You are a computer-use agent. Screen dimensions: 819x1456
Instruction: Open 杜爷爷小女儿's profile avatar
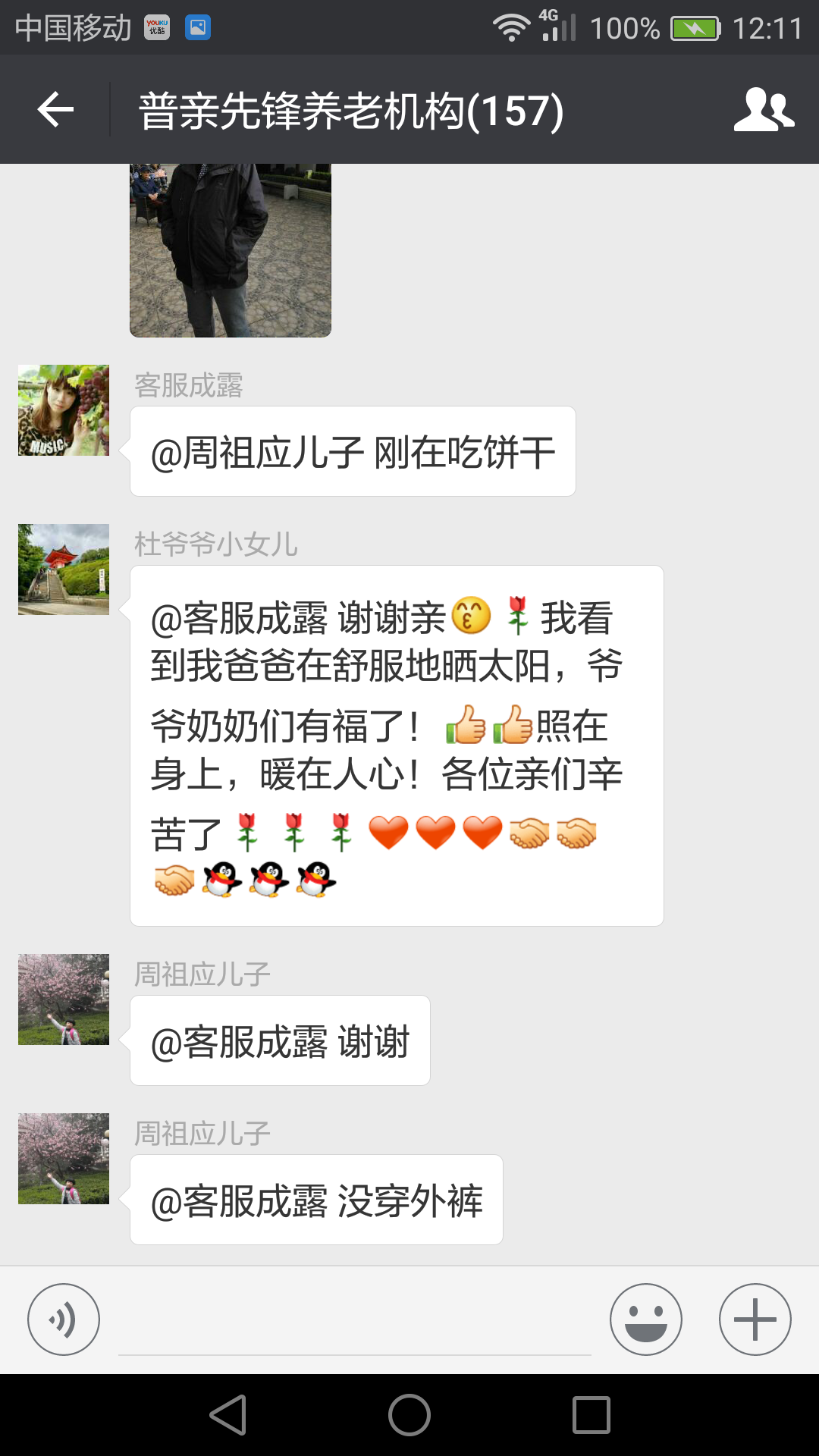tap(64, 570)
